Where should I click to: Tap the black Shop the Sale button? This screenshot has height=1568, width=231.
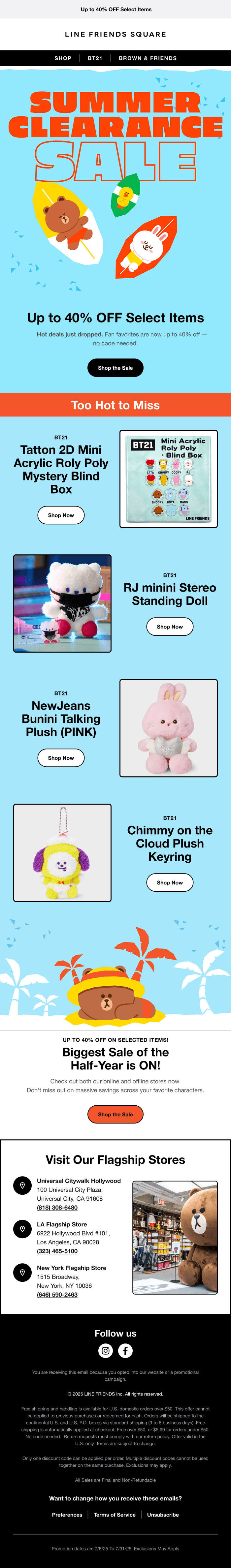pos(115,368)
